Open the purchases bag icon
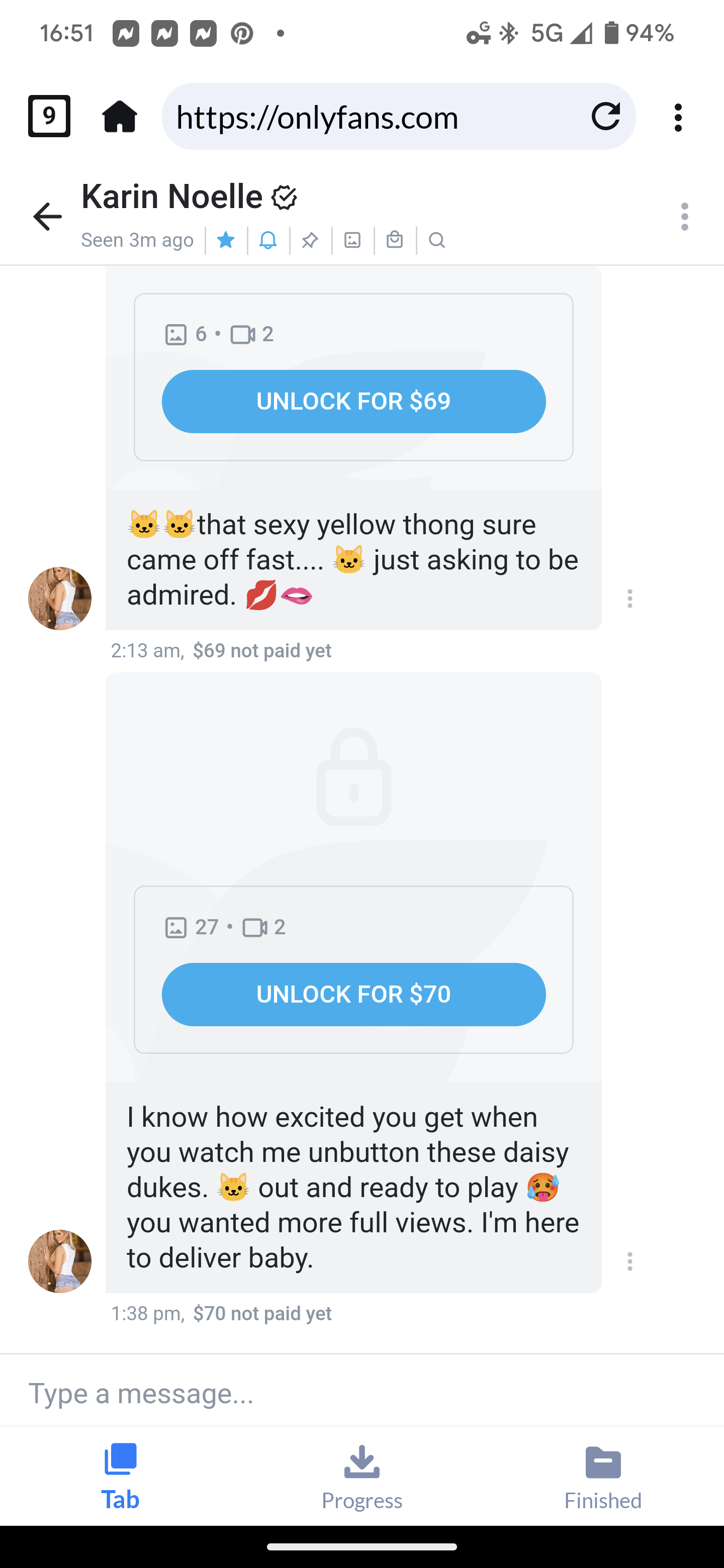Image resolution: width=724 pixels, height=1568 pixels. point(395,240)
